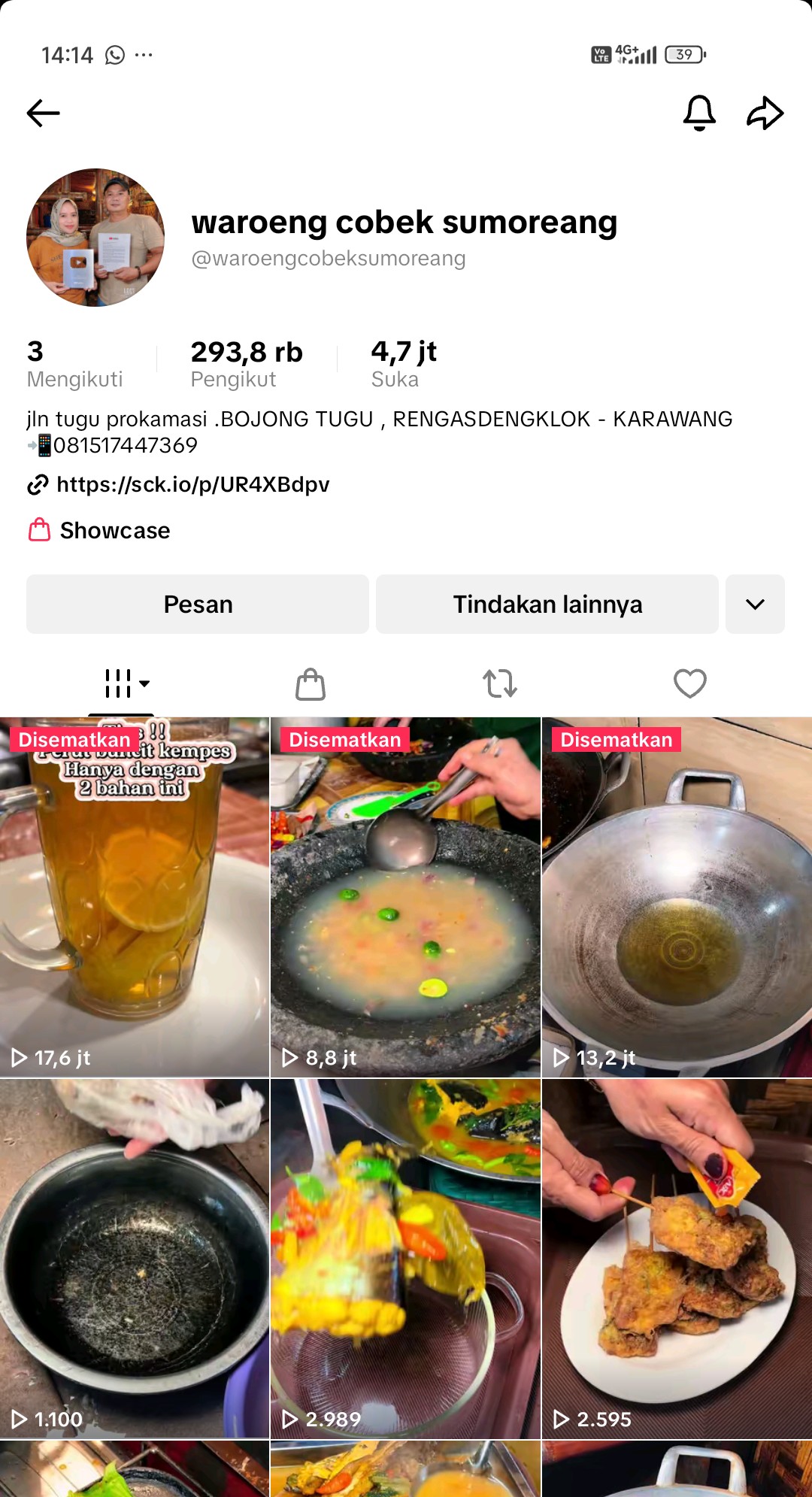Go back using the arrow icon

tap(43, 114)
